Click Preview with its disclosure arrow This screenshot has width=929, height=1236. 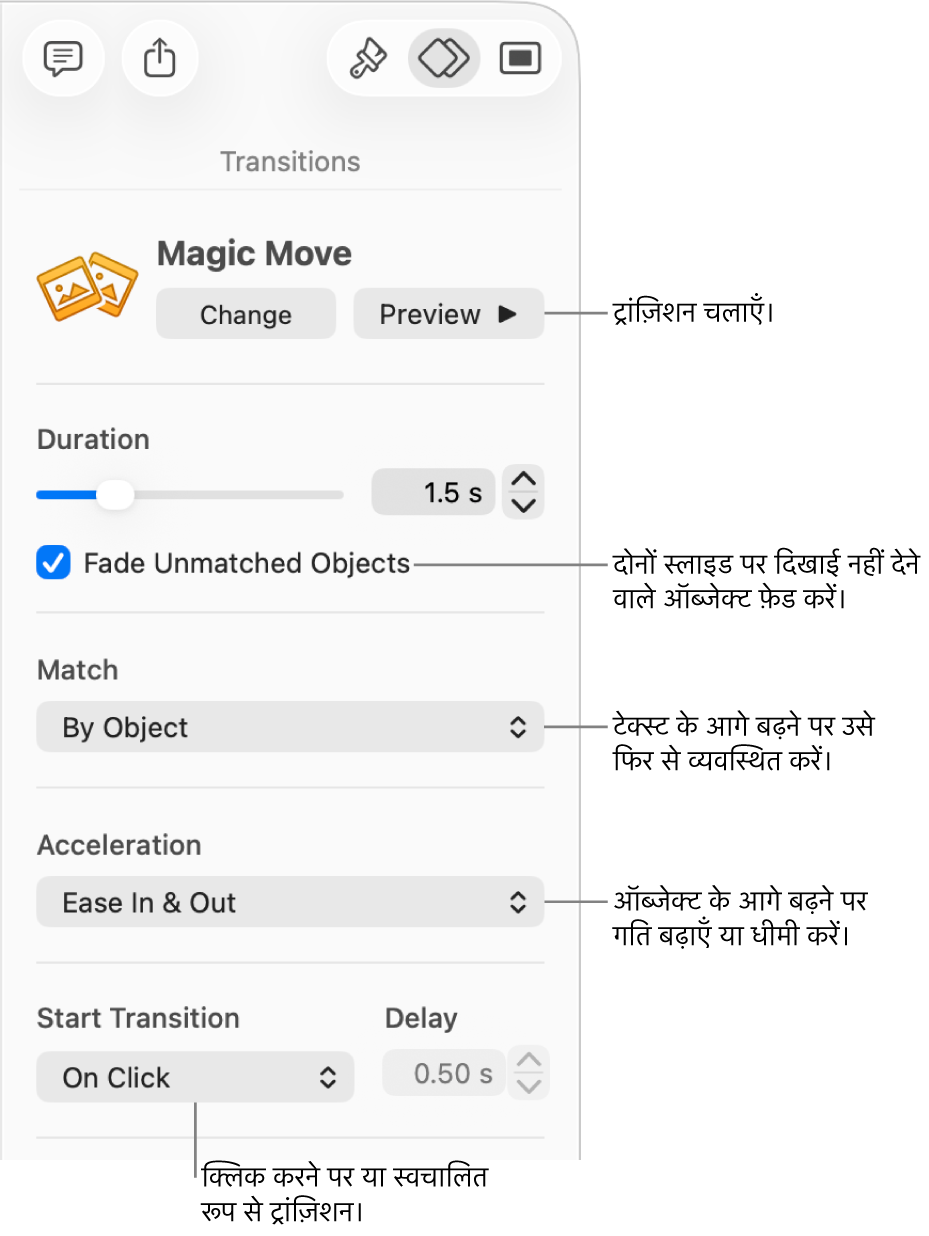click(x=448, y=313)
